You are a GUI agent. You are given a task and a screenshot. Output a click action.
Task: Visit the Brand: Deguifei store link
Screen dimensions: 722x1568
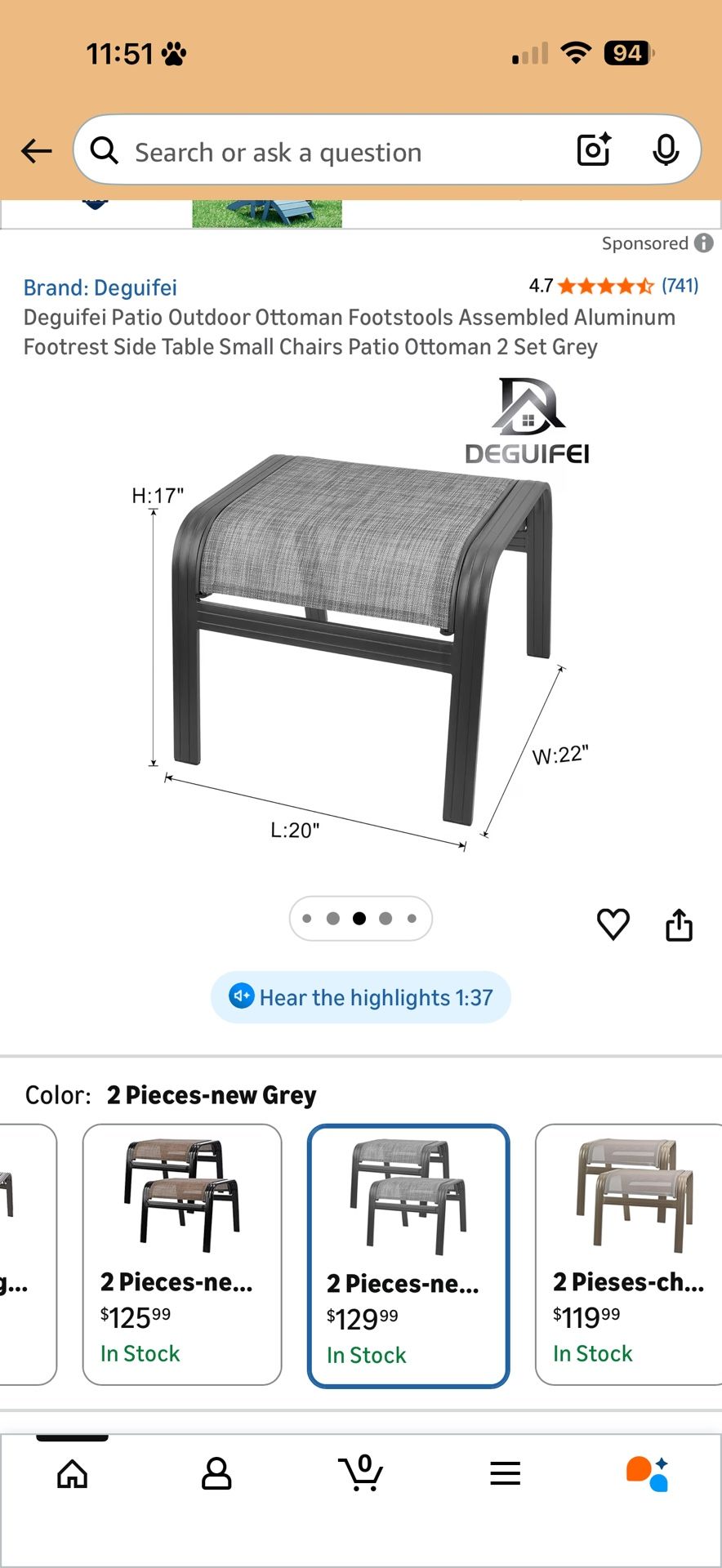coord(100,287)
